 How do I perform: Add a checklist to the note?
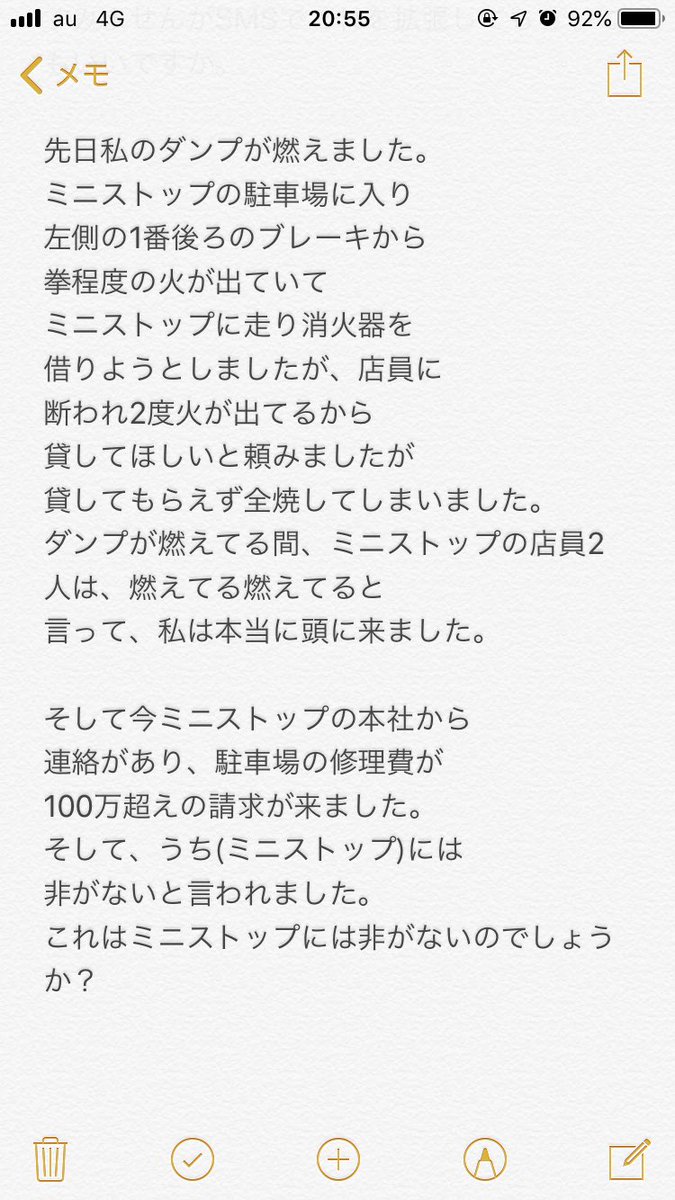point(193,1159)
